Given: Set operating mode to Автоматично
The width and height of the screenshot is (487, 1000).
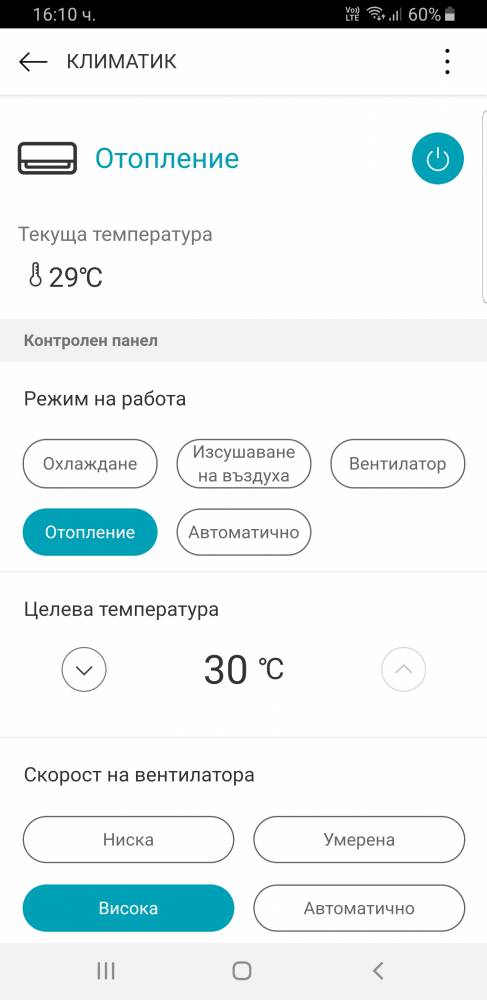Looking at the screenshot, I should point(244,533).
